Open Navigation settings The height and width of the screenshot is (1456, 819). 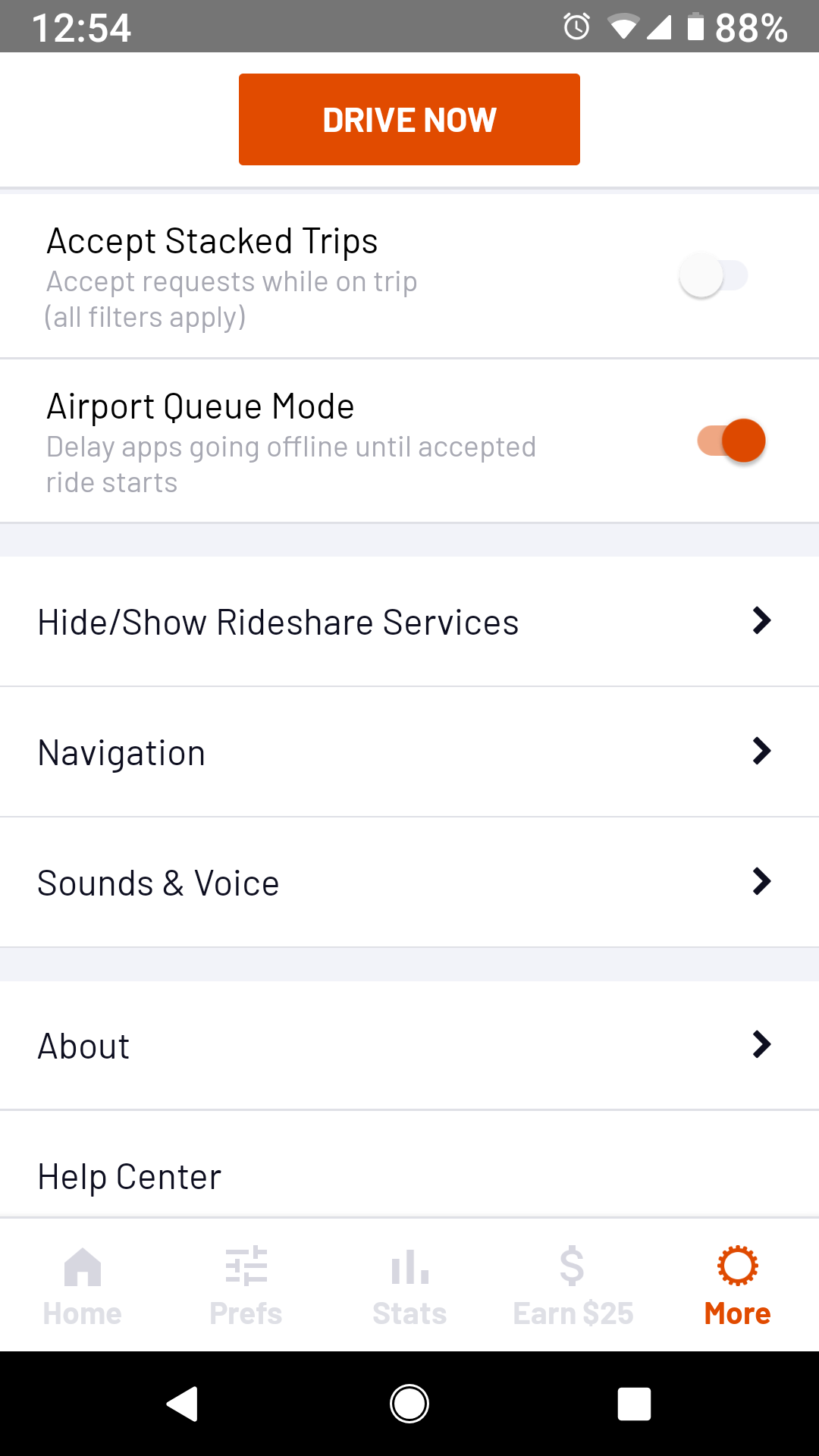(409, 752)
